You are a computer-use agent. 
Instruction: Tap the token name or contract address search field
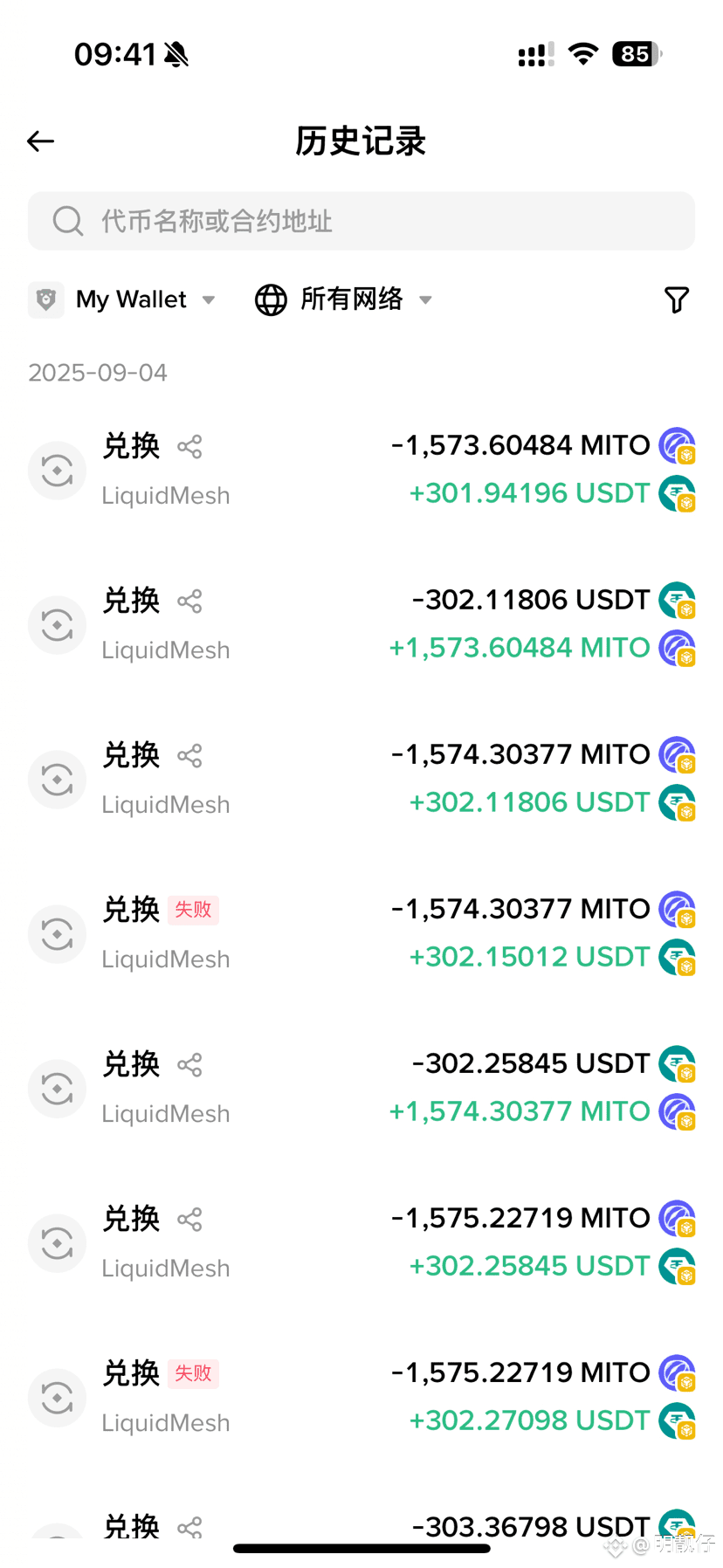(361, 221)
